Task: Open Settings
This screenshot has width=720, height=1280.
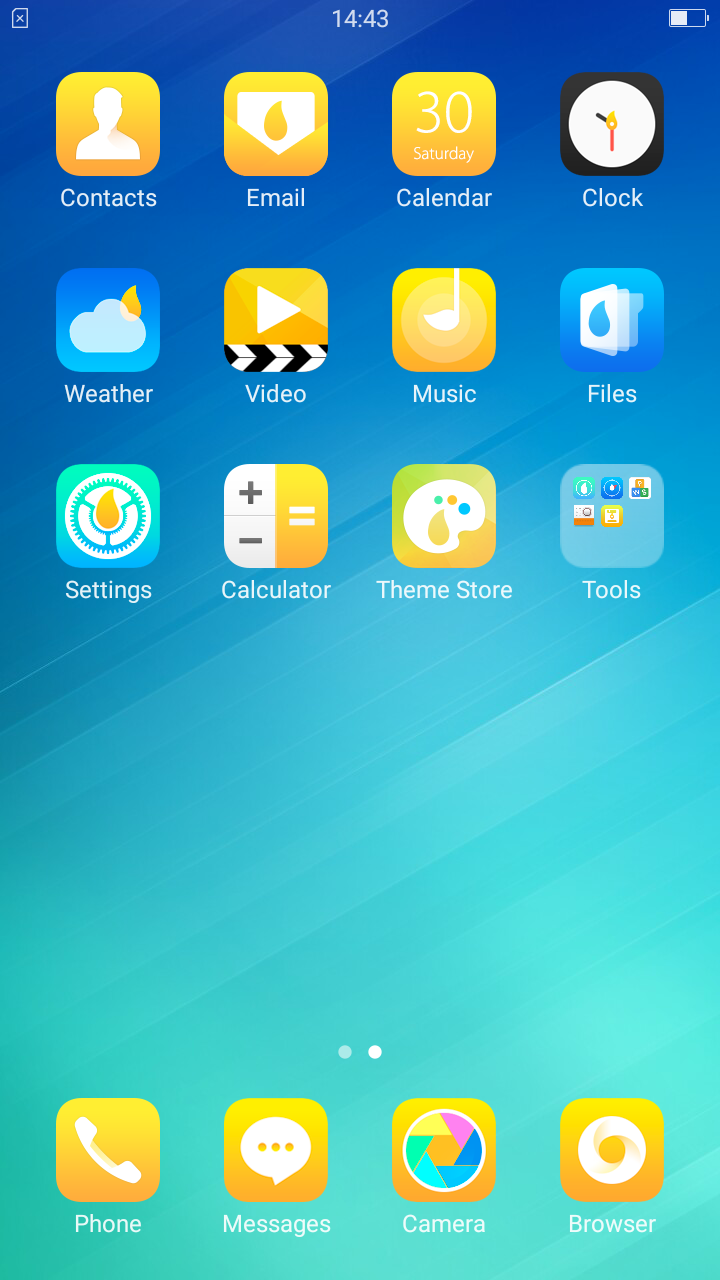Action: click(x=108, y=516)
